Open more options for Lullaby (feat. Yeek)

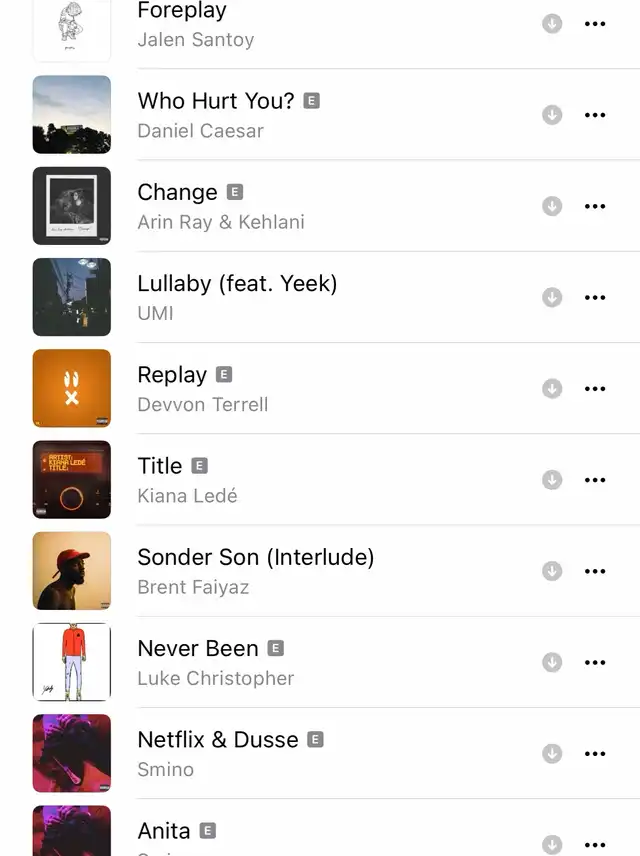(x=595, y=297)
